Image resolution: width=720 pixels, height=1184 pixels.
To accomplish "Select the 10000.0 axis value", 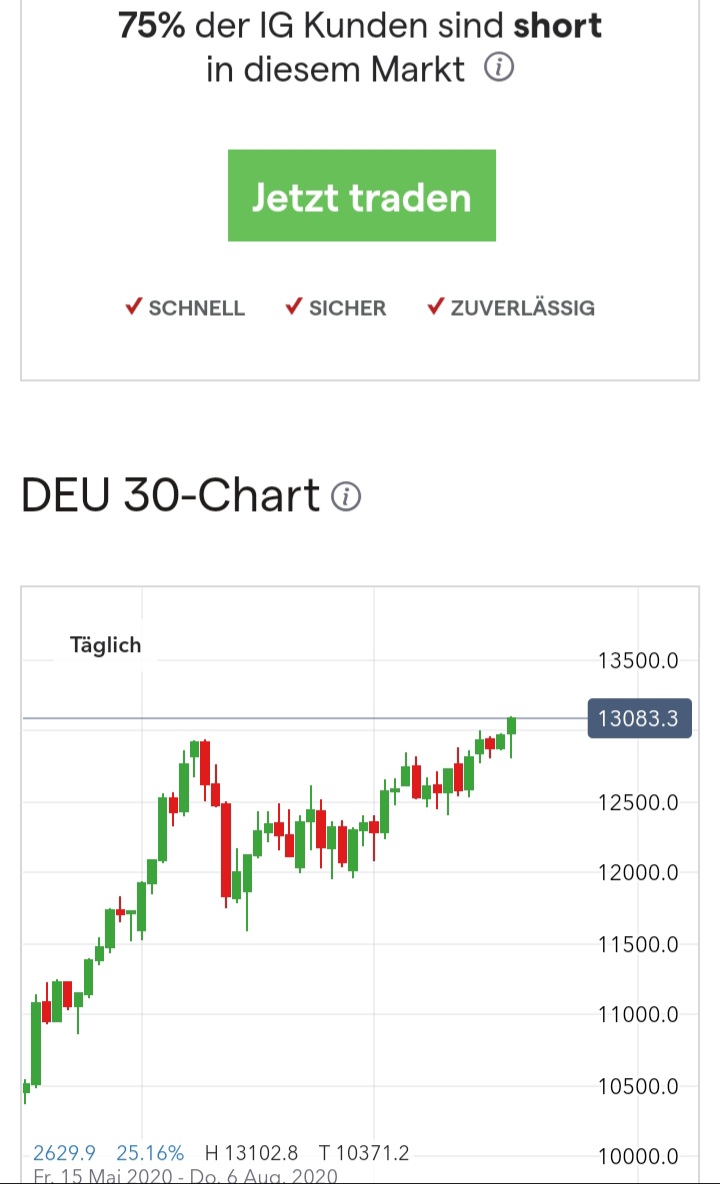I will [x=639, y=1157].
